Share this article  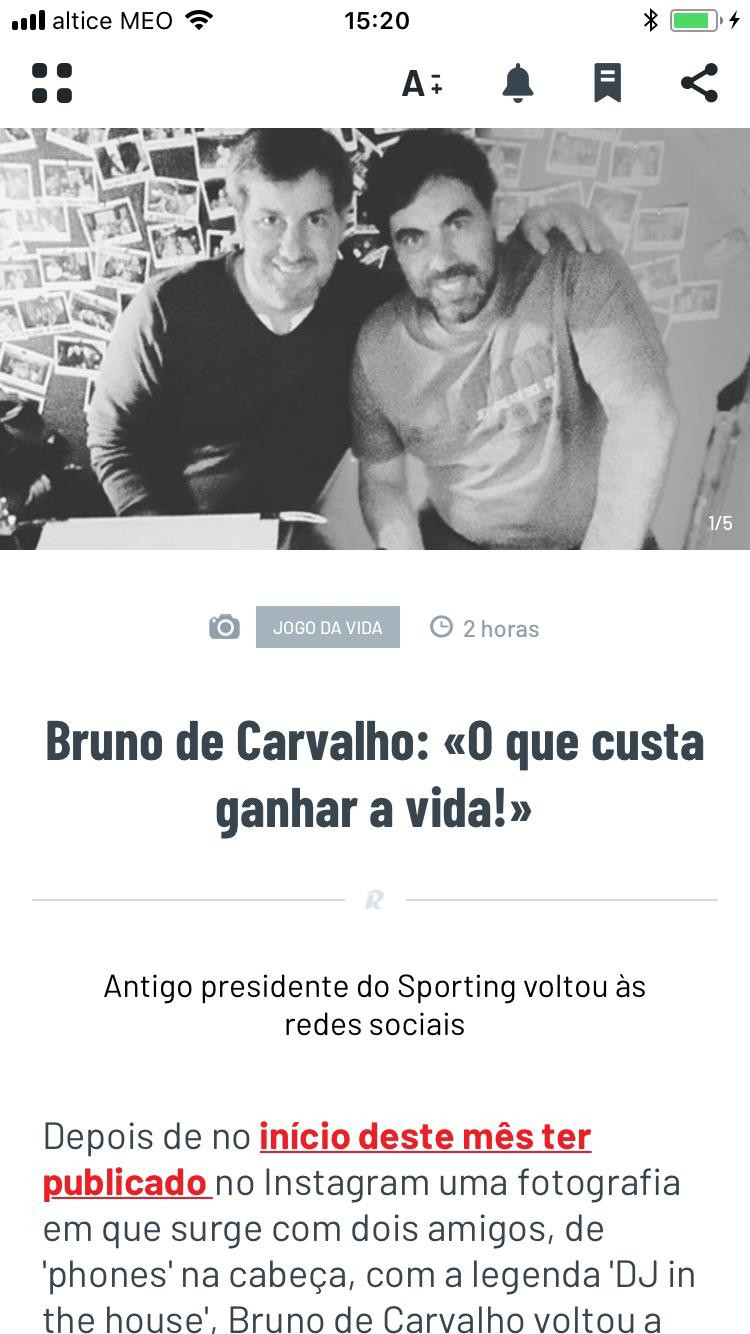tap(699, 83)
